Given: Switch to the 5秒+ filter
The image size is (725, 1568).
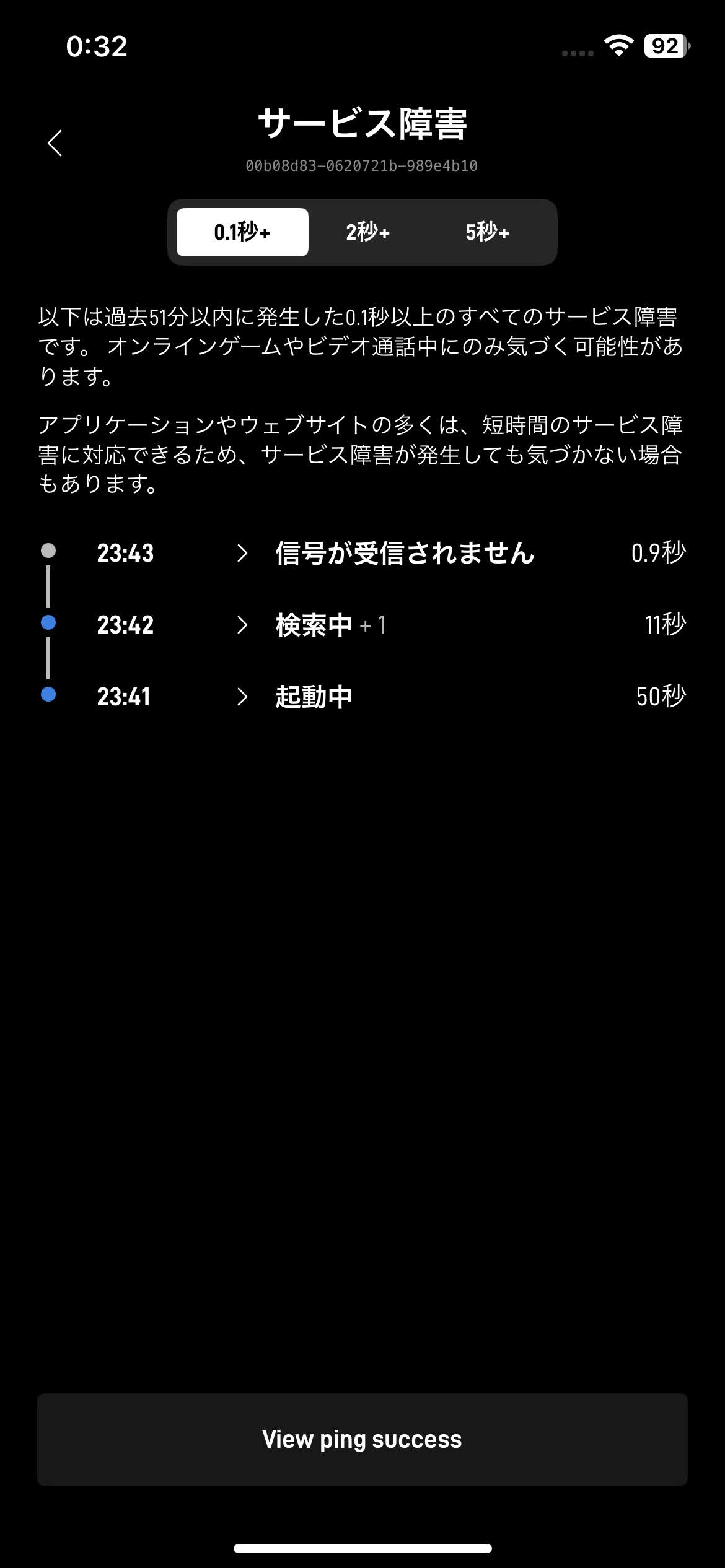Looking at the screenshot, I should 487,232.
